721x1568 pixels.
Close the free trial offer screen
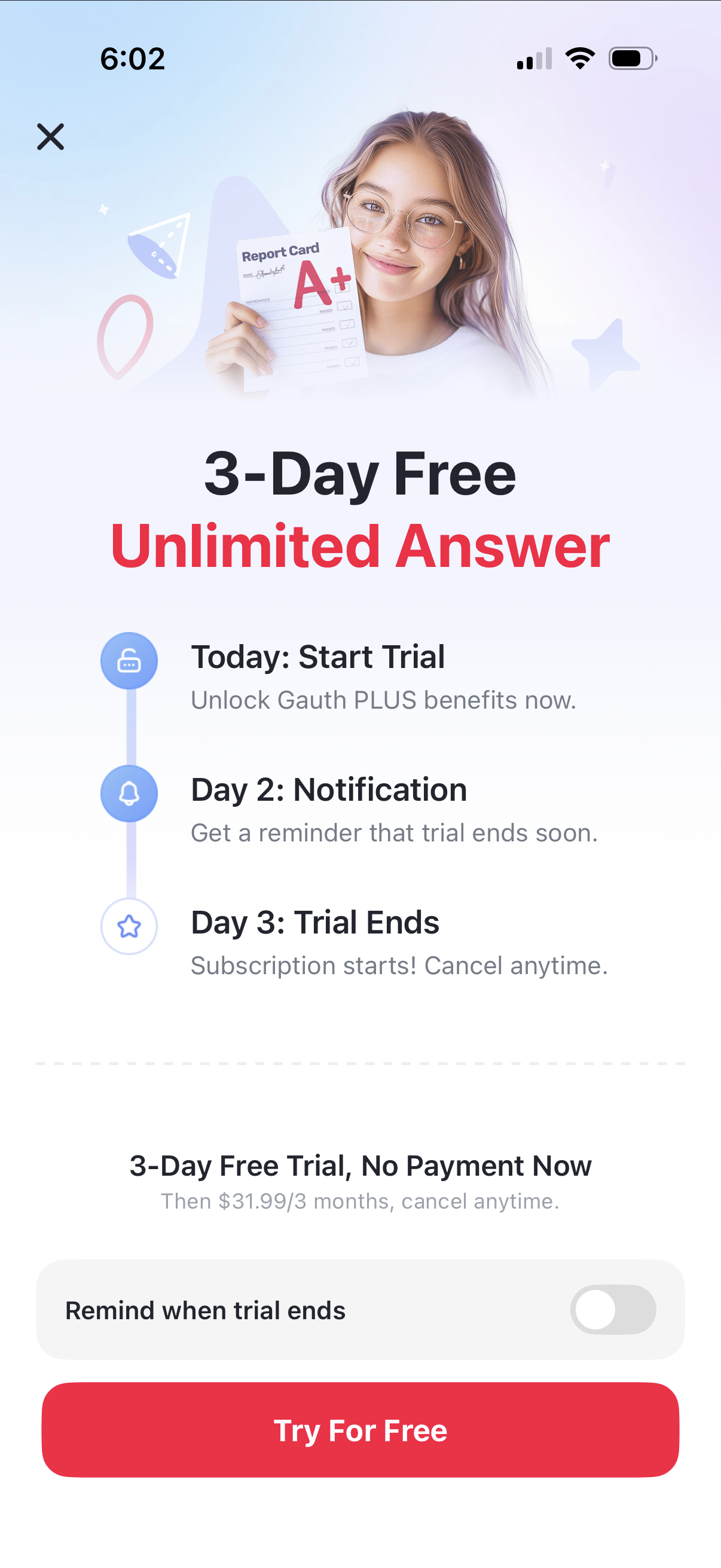click(50, 136)
